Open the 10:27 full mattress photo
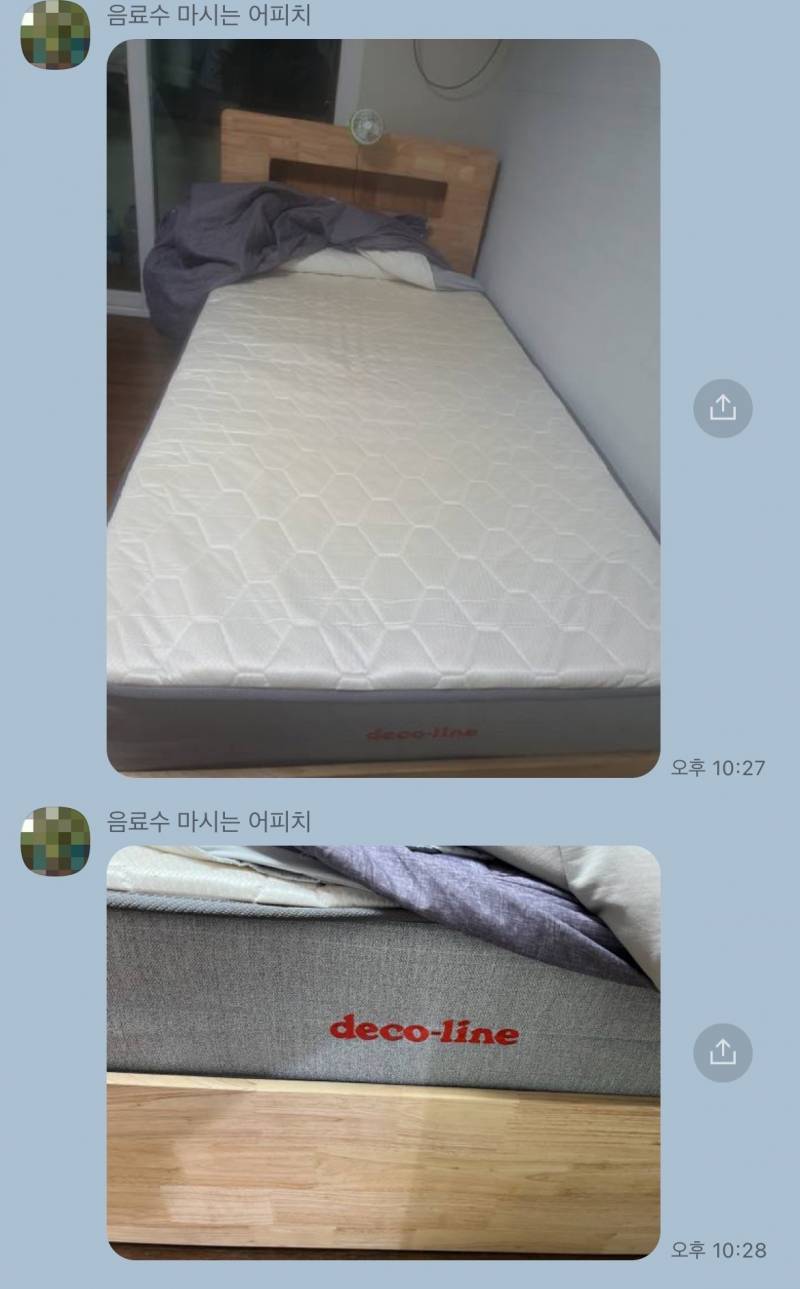The width and height of the screenshot is (800, 1289). pyautogui.click(x=383, y=408)
